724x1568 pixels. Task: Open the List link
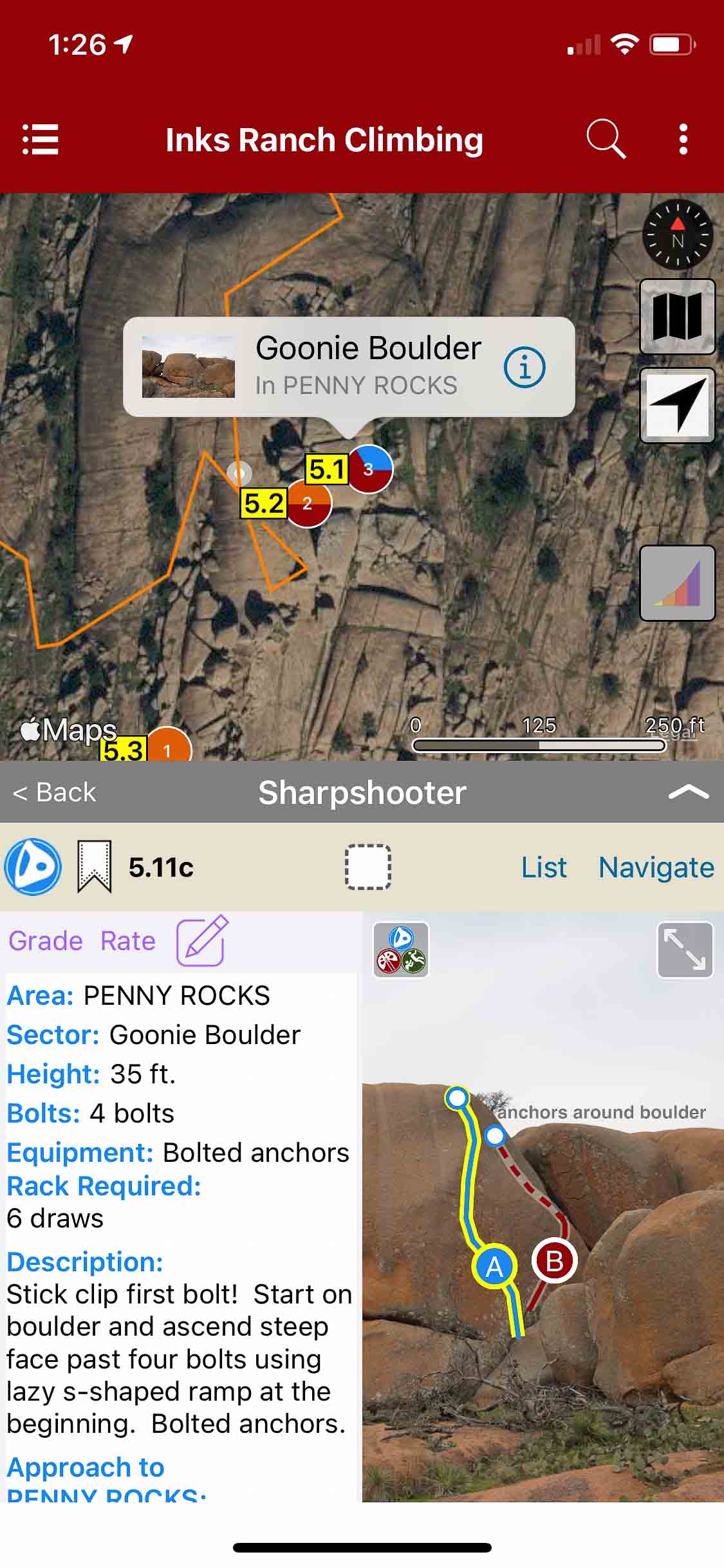pyautogui.click(x=544, y=867)
